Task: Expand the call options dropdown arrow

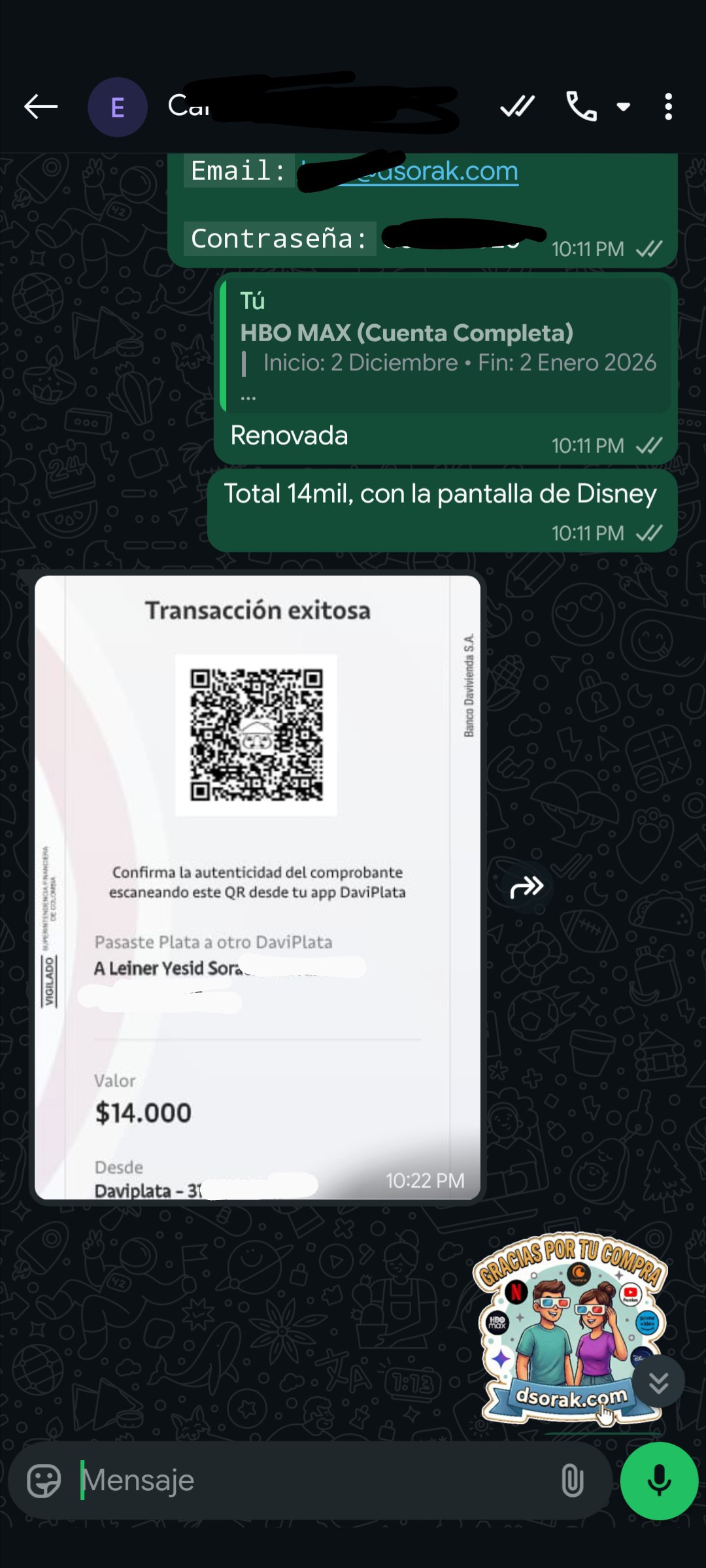Action: pos(624,107)
